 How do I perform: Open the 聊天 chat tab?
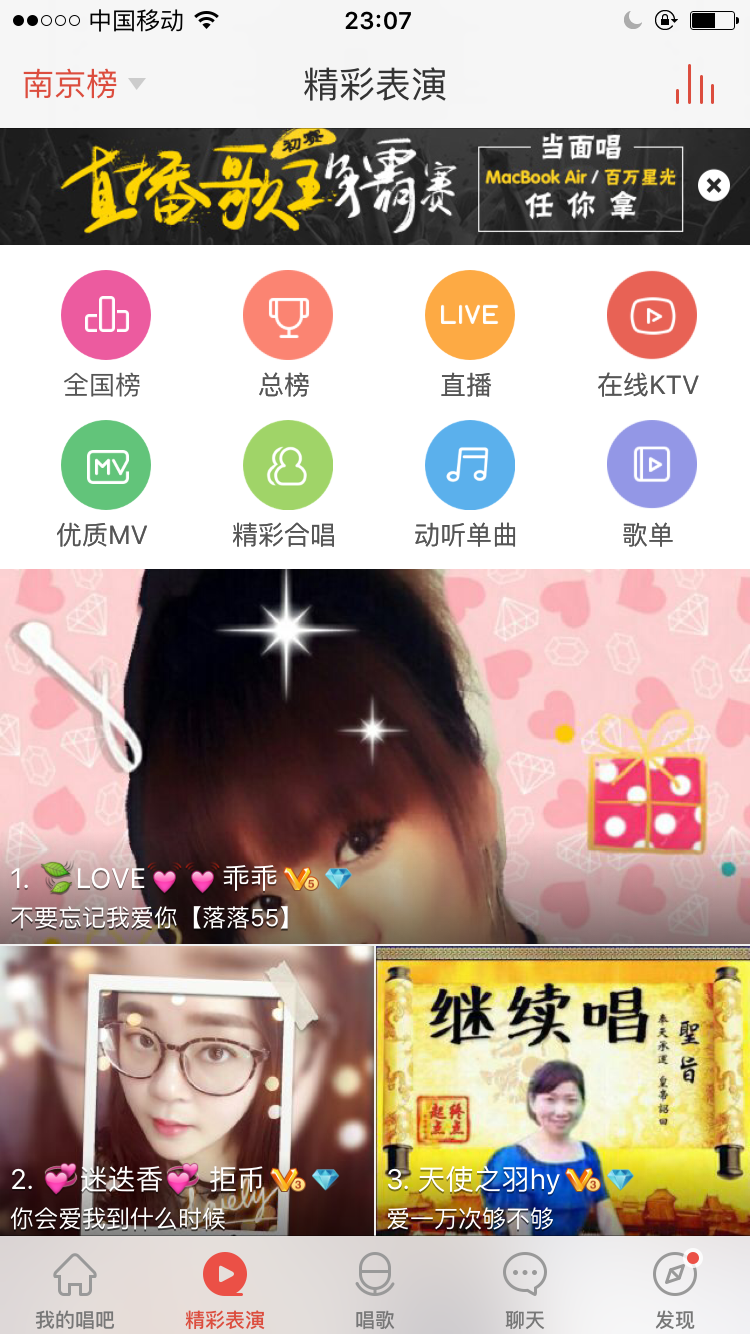(523, 1287)
